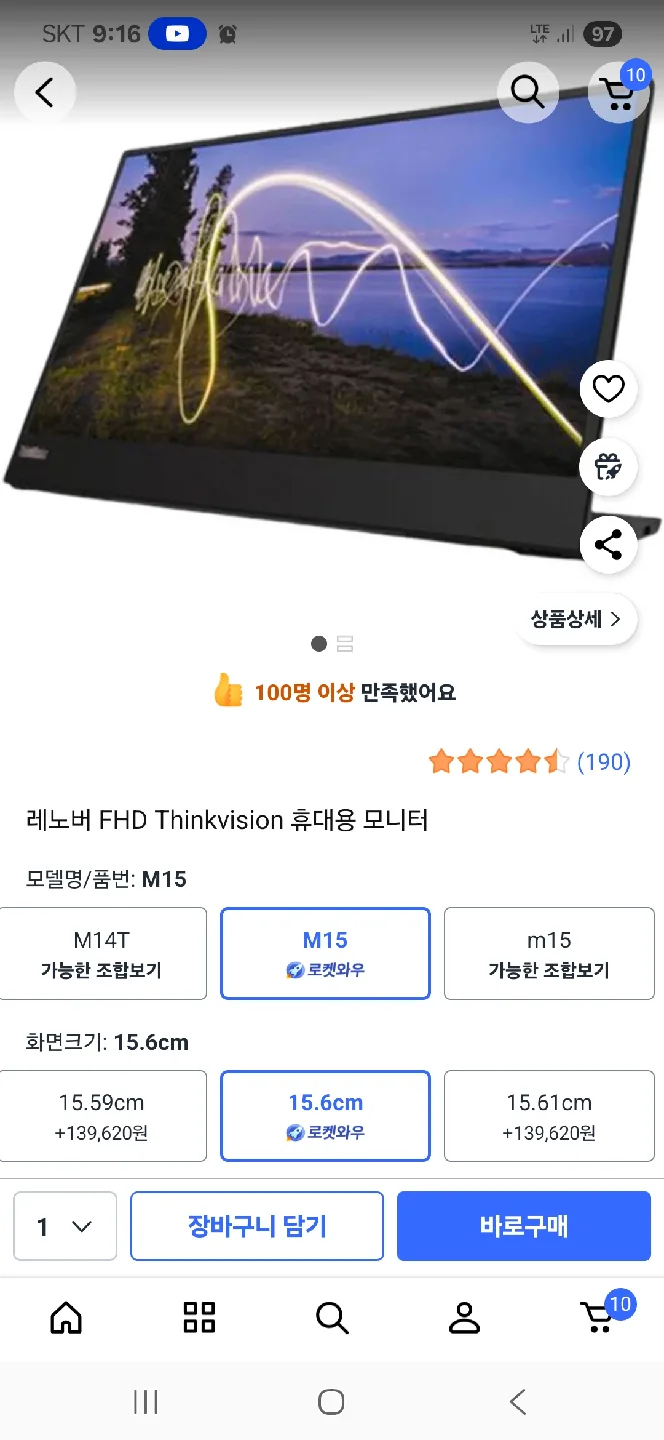664x1440 pixels.
Task: Choose the lowercase m15 model option
Action: (549, 953)
